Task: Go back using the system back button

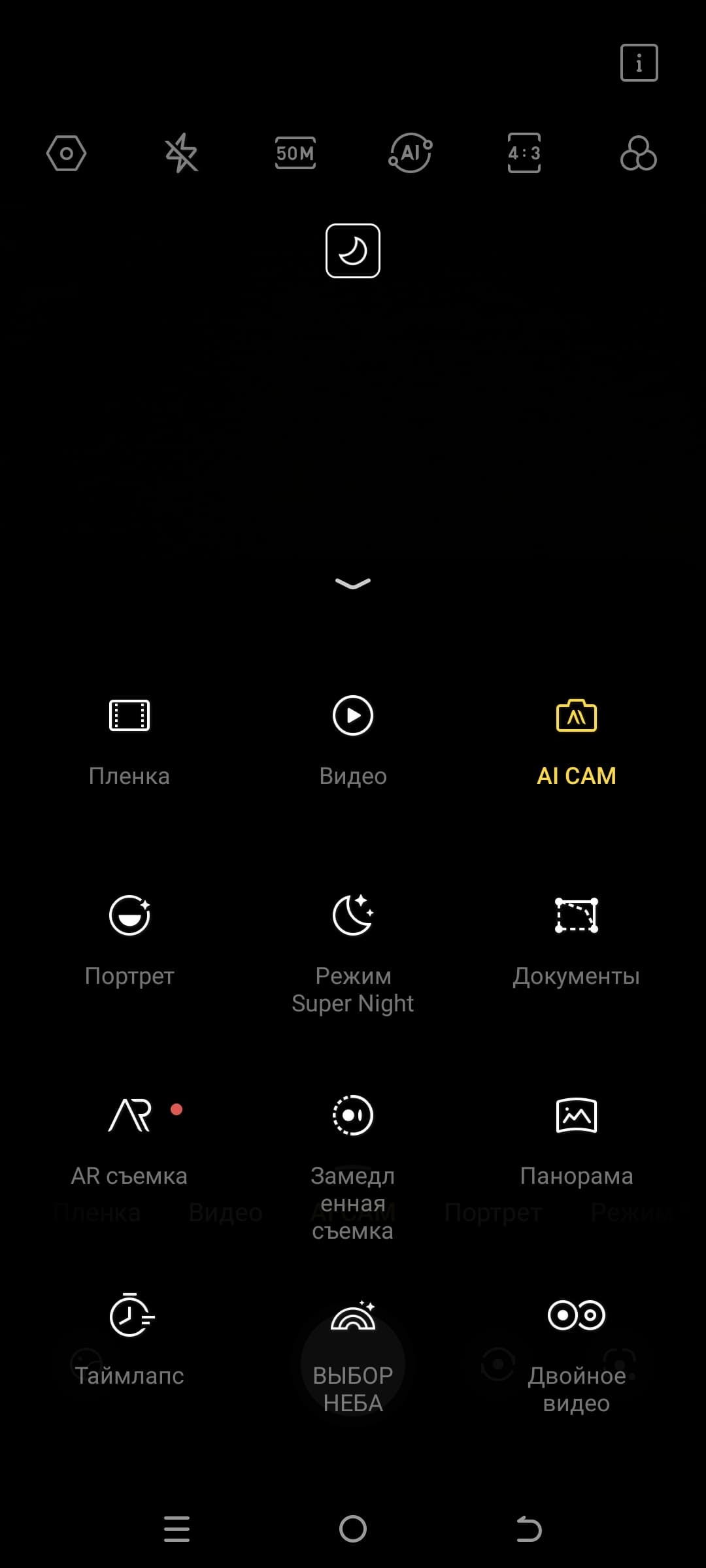Action: point(529,1529)
